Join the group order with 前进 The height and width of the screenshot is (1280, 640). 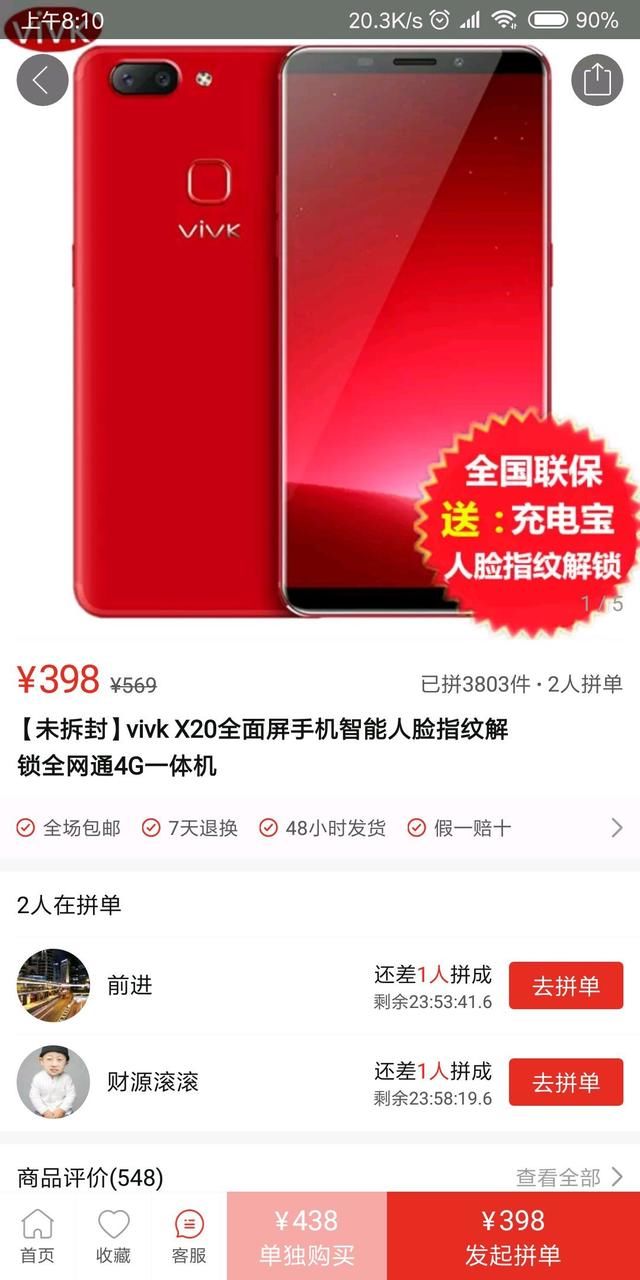point(565,986)
